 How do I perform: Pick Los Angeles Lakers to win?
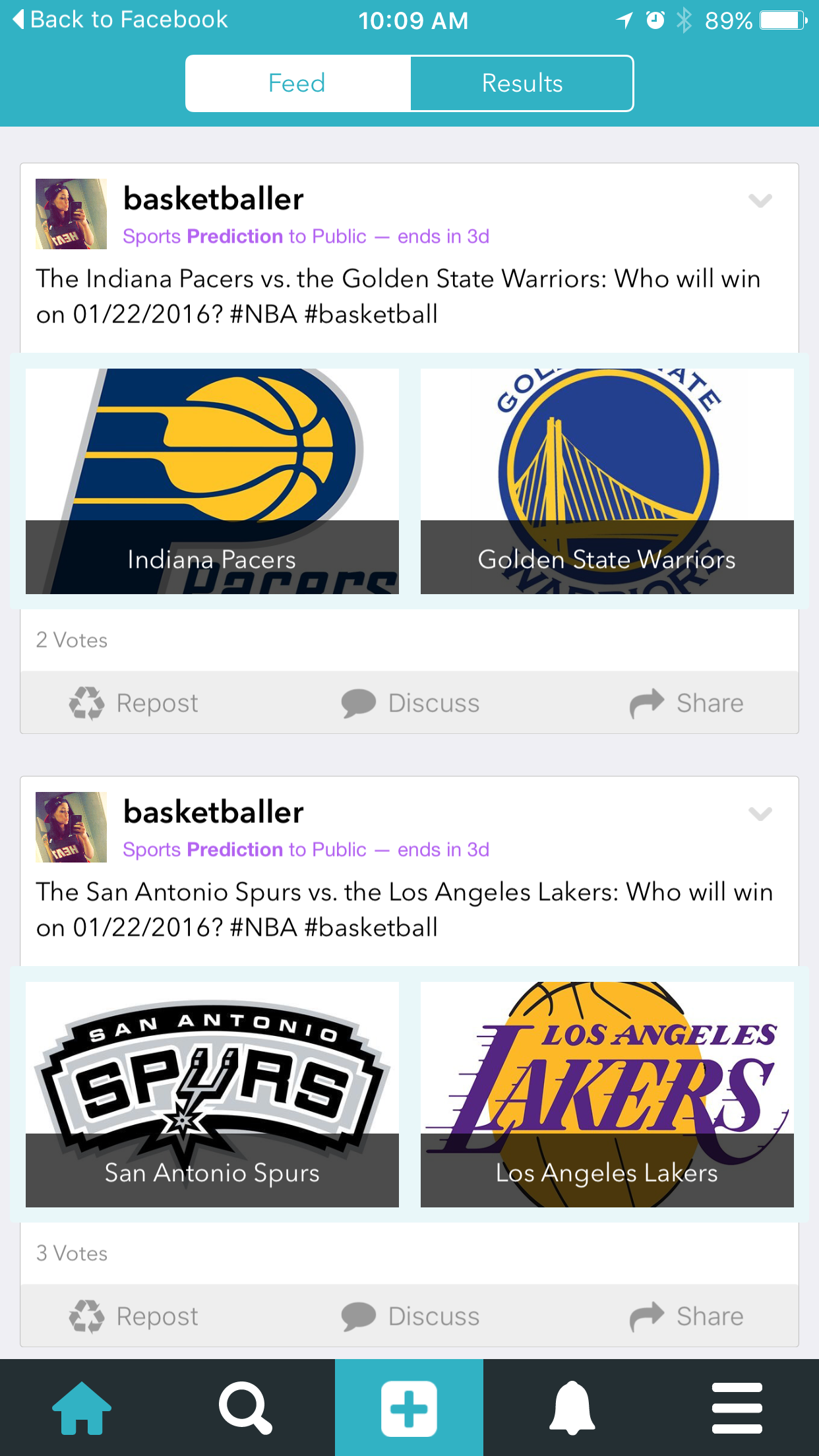(607, 1094)
